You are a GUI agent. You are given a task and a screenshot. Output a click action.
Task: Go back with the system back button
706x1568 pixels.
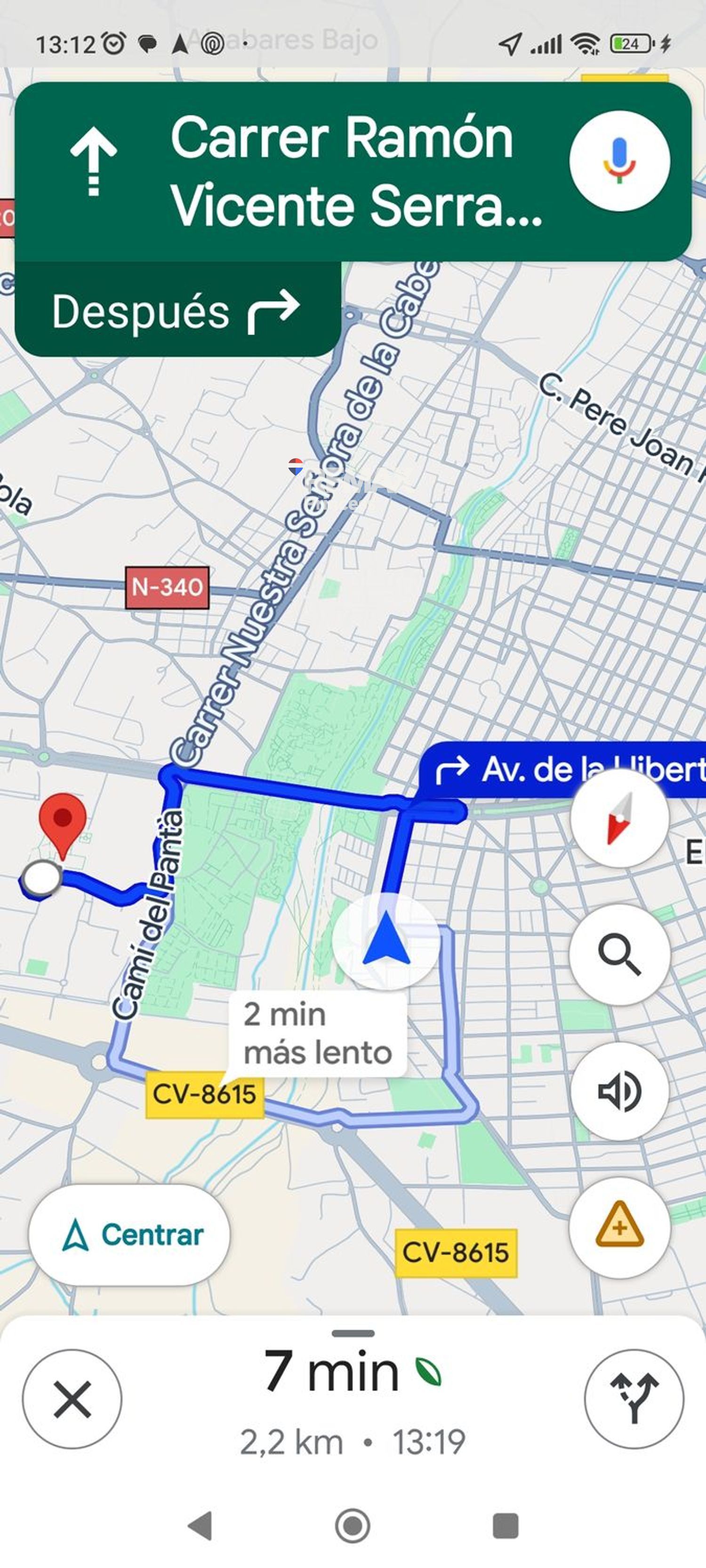pyautogui.click(x=201, y=1526)
